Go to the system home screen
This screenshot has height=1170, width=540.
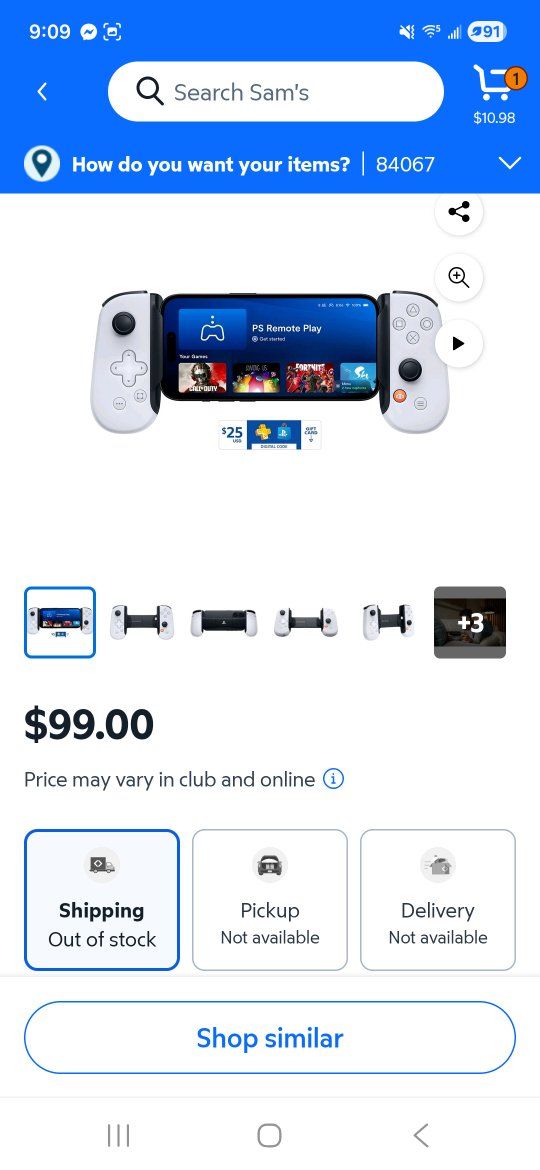[x=269, y=1136]
